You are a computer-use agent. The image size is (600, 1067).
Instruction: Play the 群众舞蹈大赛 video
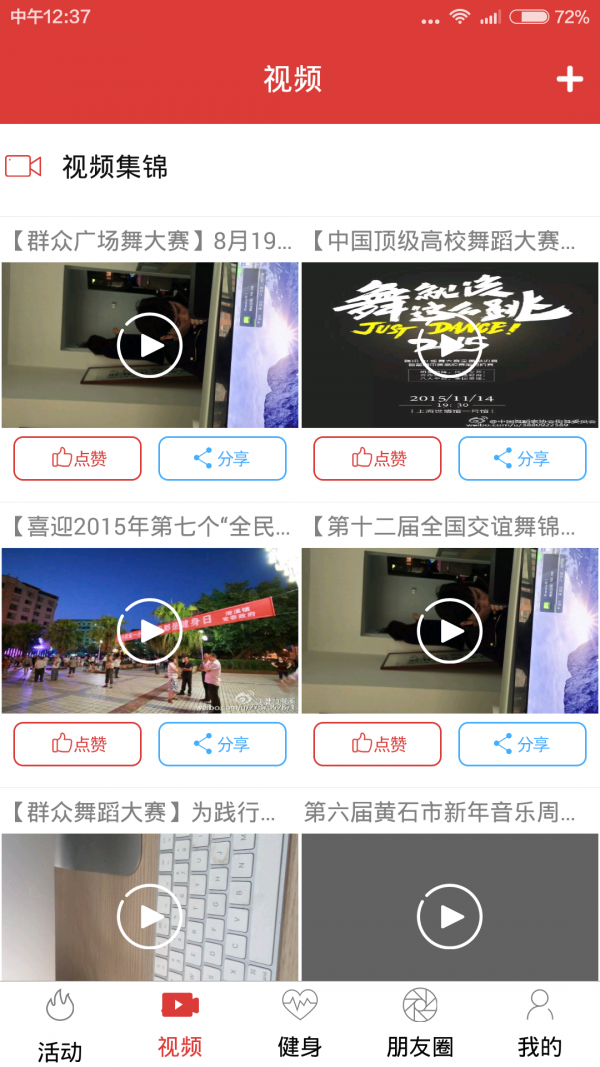click(150, 916)
